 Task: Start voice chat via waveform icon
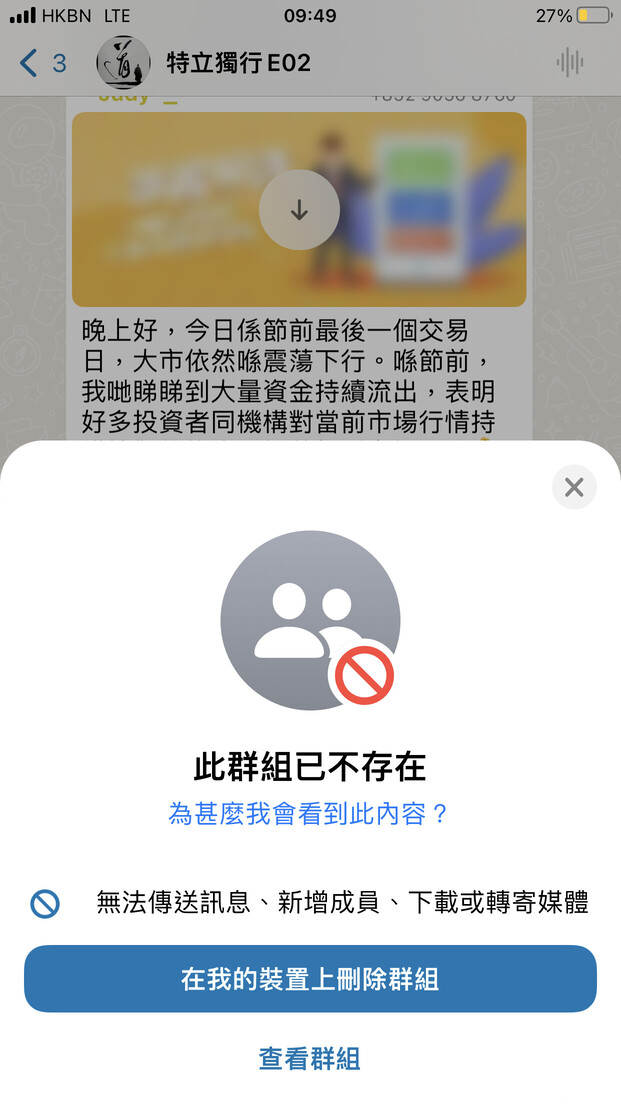(570, 63)
